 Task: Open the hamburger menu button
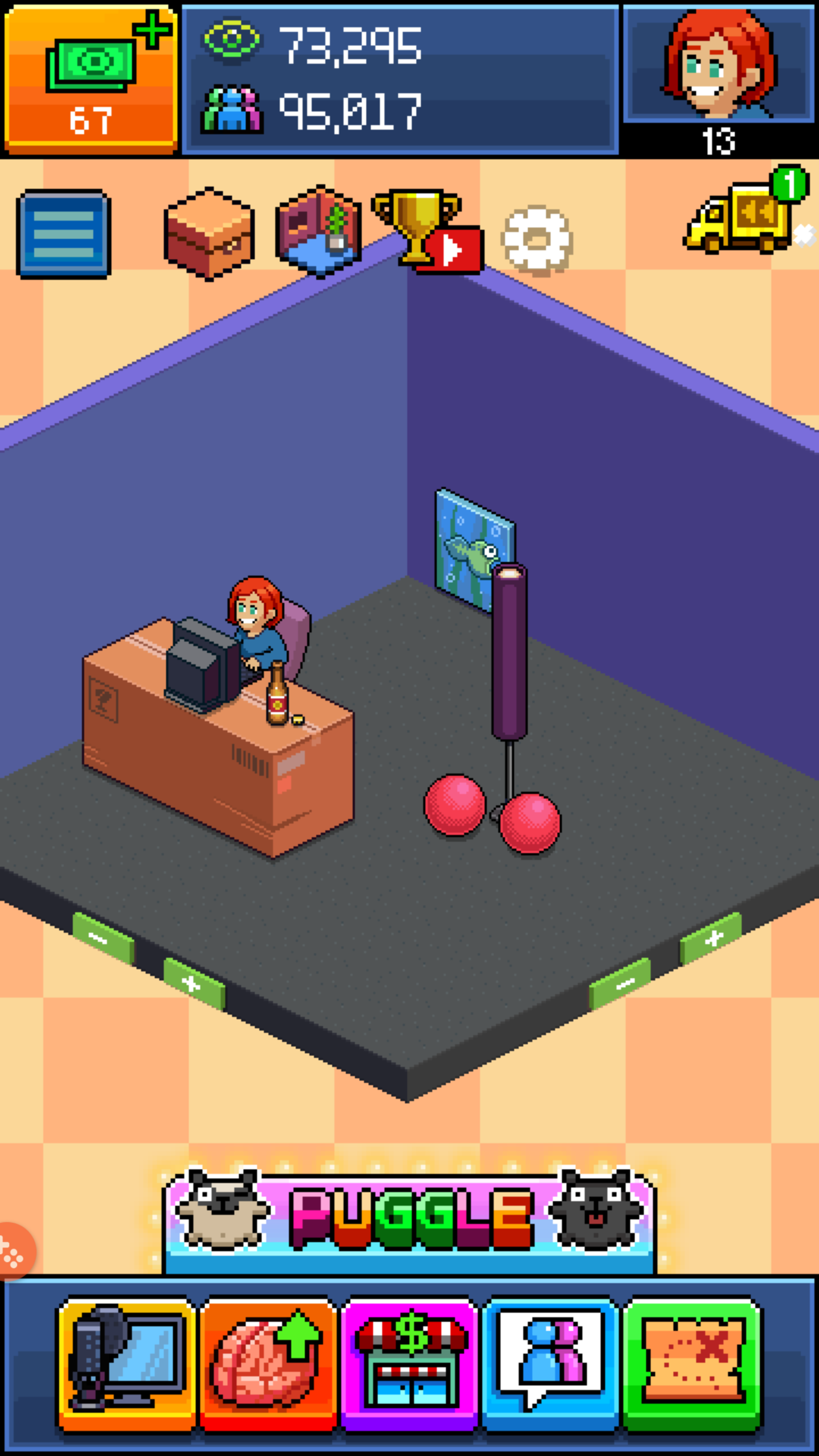pyautogui.click(x=64, y=234)
